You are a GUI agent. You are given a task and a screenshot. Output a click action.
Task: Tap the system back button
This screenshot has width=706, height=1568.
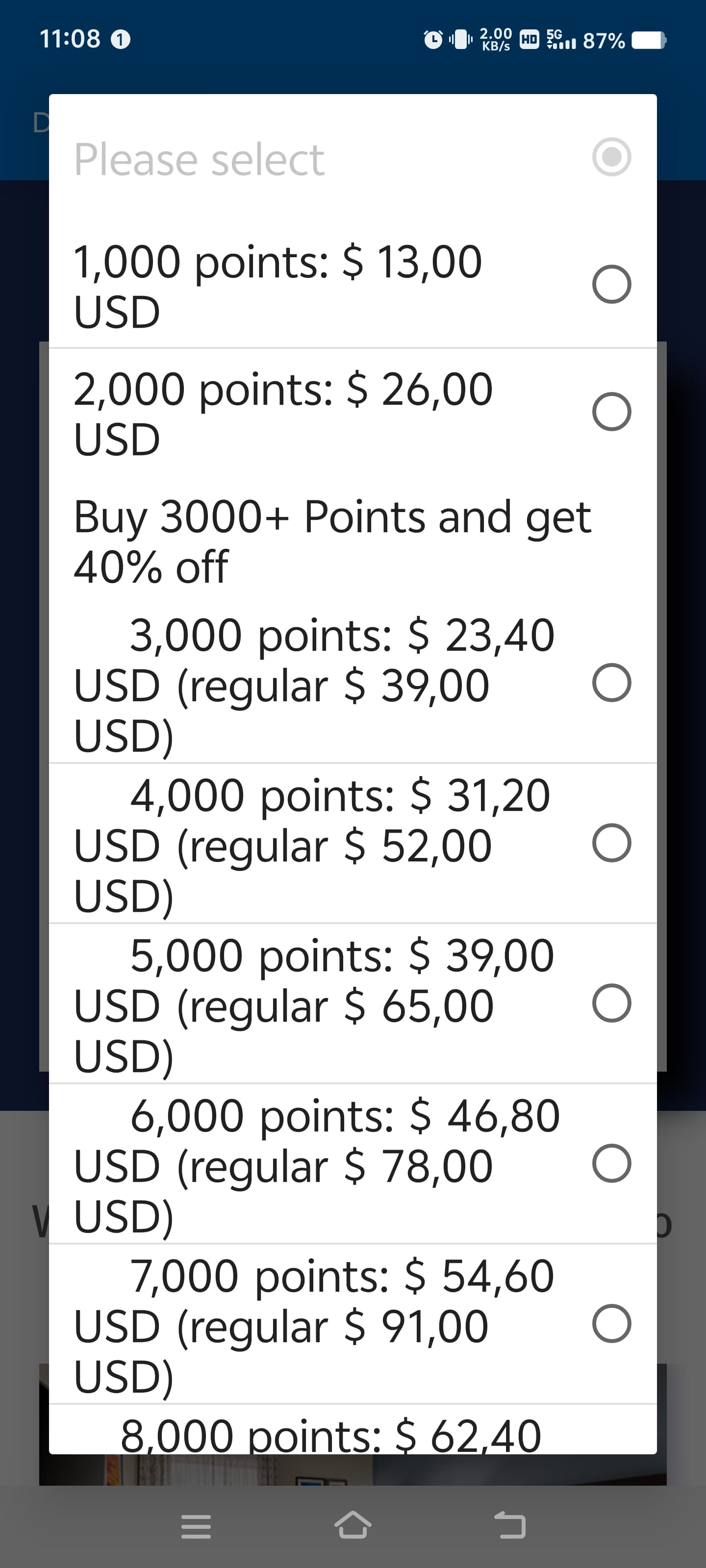coord(509,1525)
